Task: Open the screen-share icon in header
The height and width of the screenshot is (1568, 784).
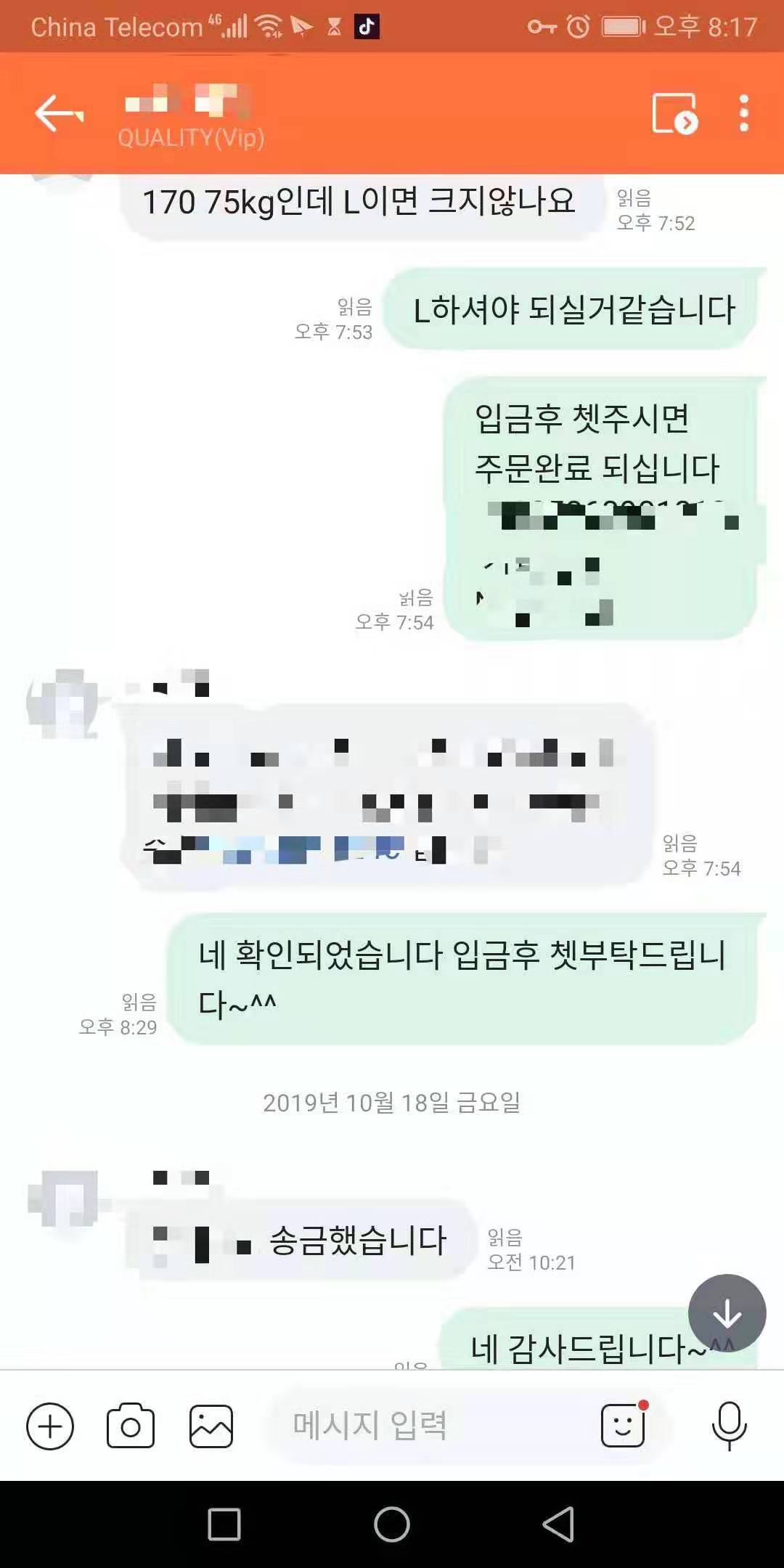Action: pyautogui.click(x=674, y=114)
